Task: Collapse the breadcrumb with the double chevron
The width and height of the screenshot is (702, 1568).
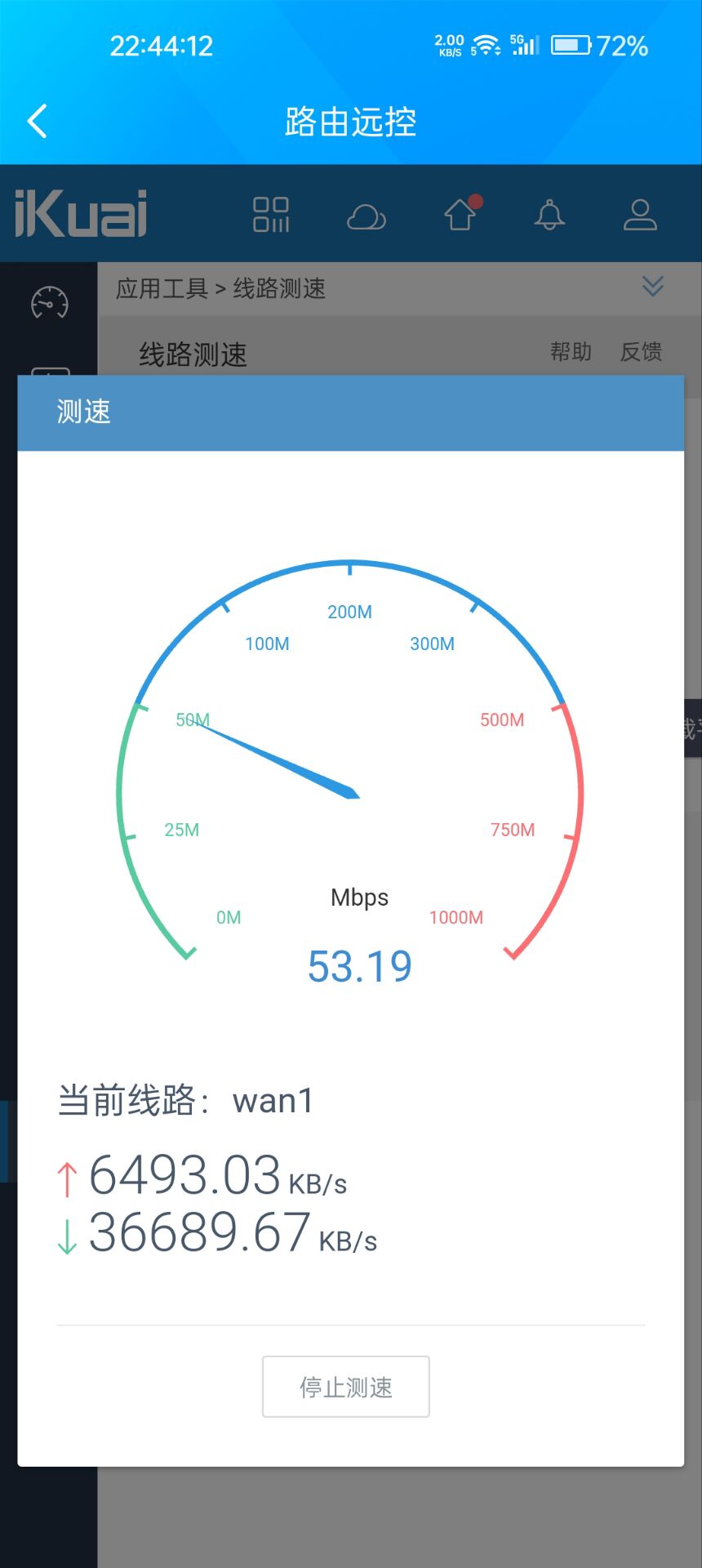Action: click(x=651, y=287)
